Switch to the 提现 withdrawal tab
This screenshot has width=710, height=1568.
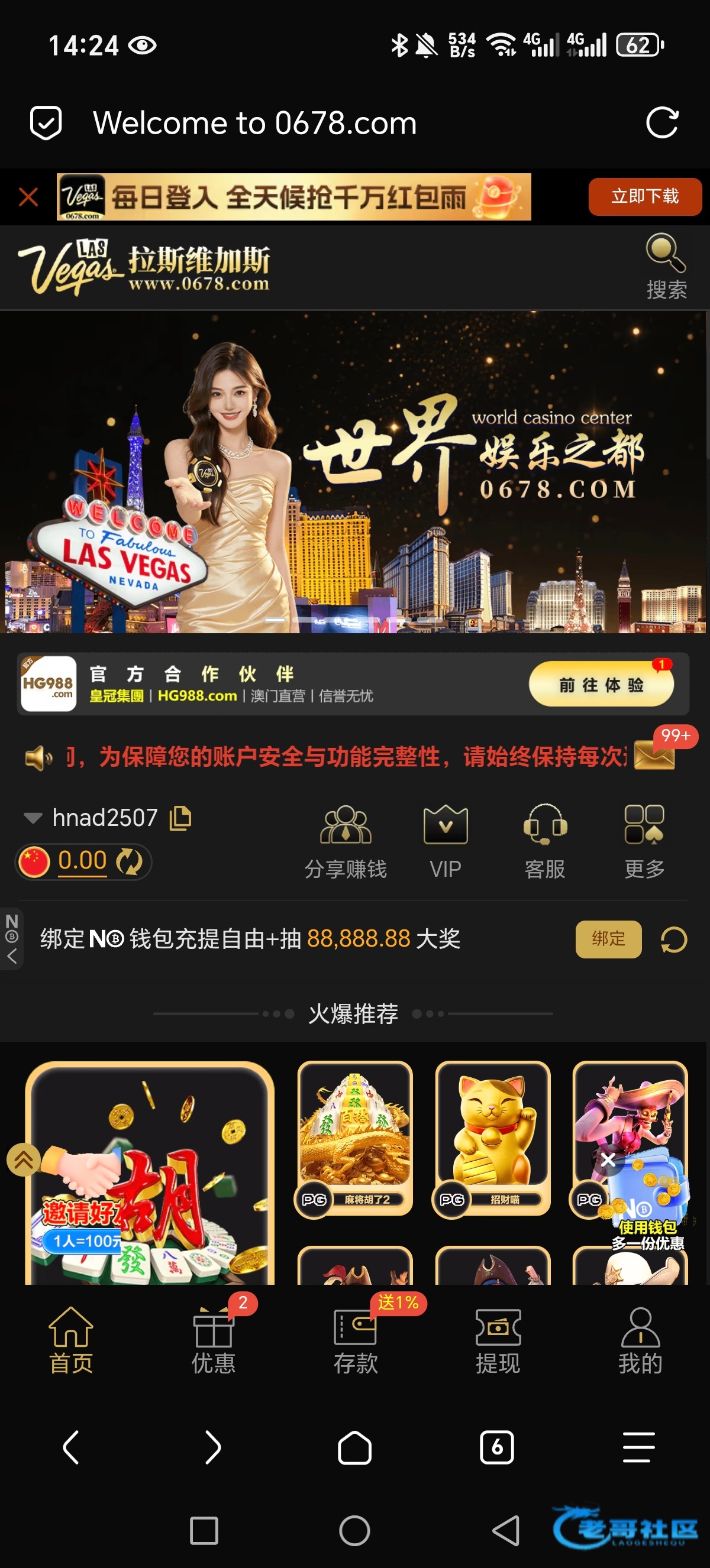(498, 1340)
